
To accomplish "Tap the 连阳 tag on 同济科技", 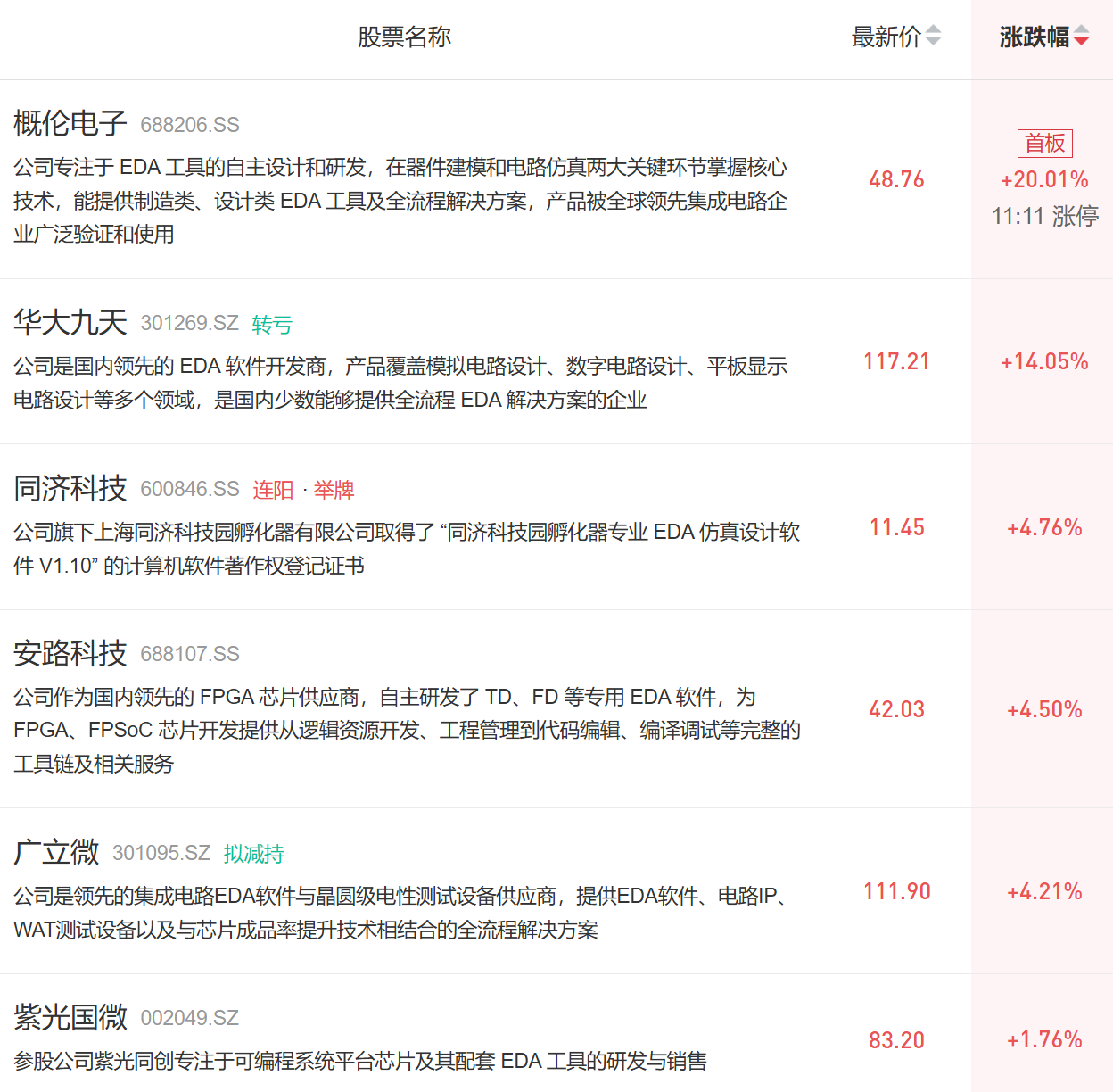I will [273, 490].
